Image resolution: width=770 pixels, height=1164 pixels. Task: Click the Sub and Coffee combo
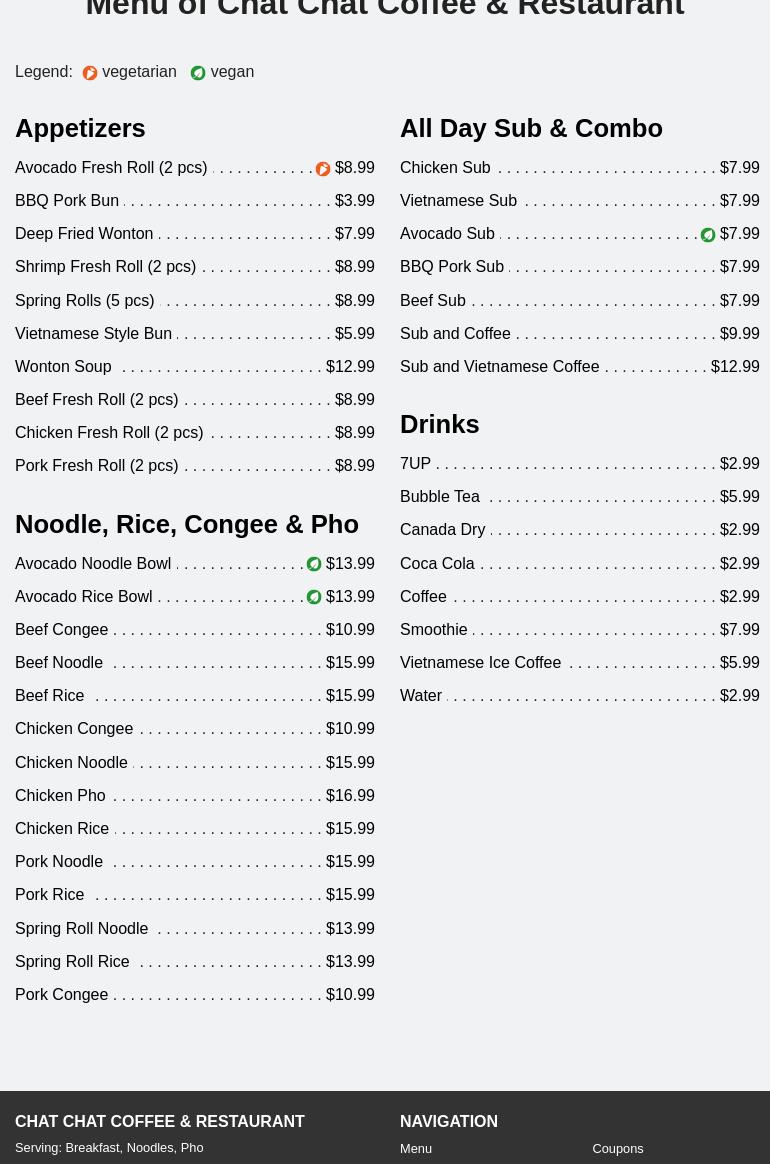(455, 333)
